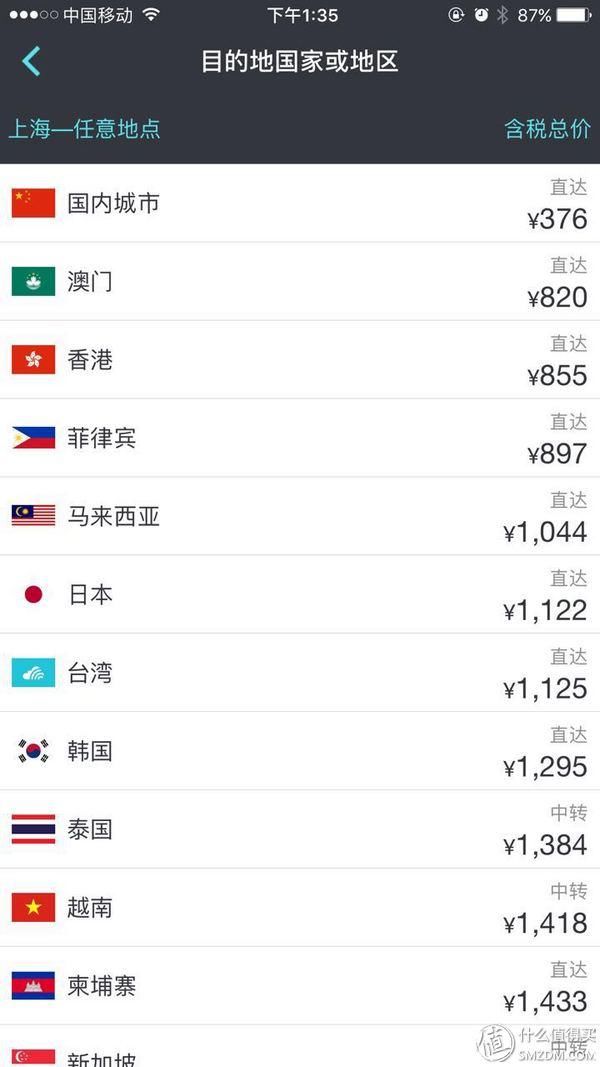The width and height of the screenshot is (600, 1067).
Task: Go back using the top-left arrow
Action: [31, 61]
